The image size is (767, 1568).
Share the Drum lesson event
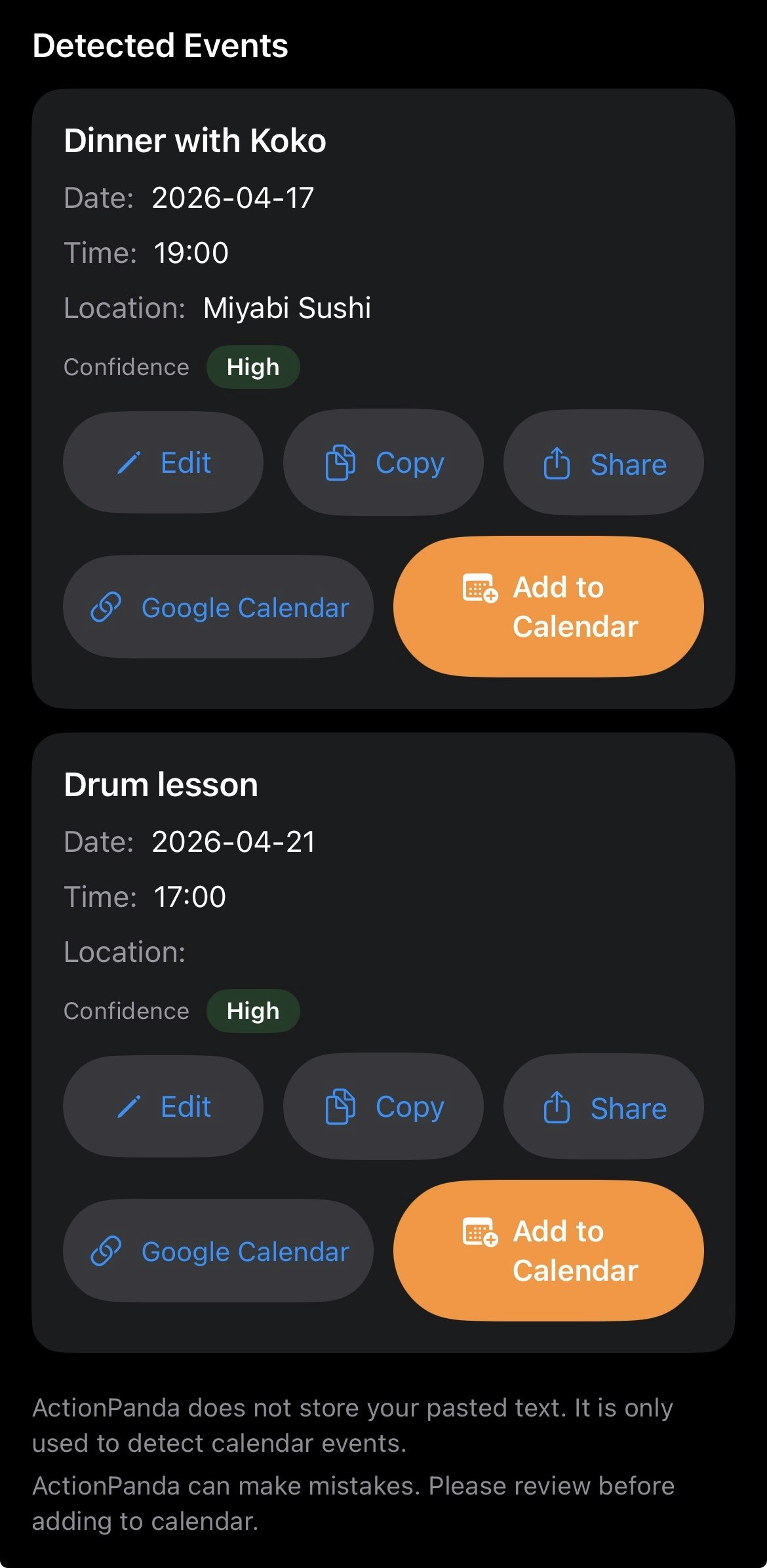tap(603, 1108)
